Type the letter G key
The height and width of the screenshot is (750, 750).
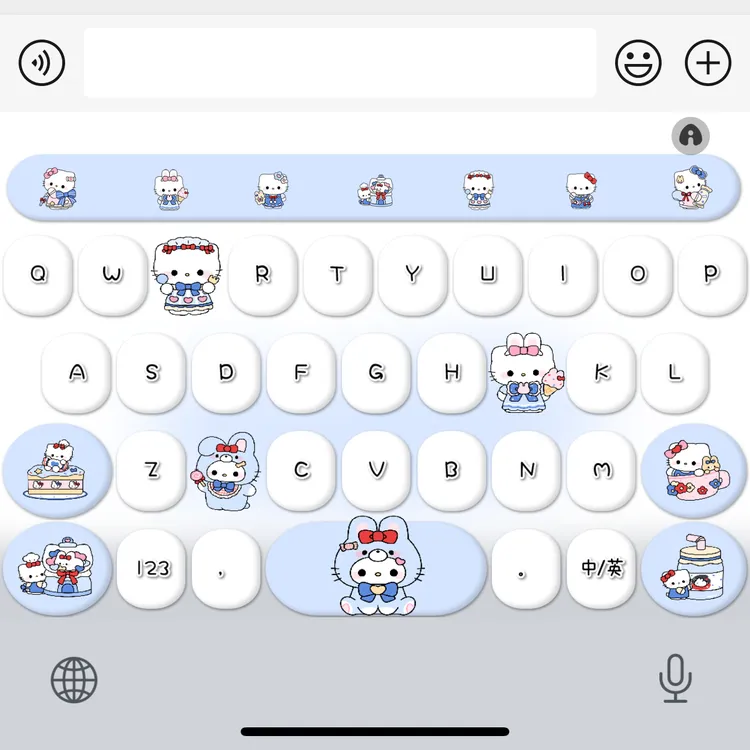(x=376, y=373)
